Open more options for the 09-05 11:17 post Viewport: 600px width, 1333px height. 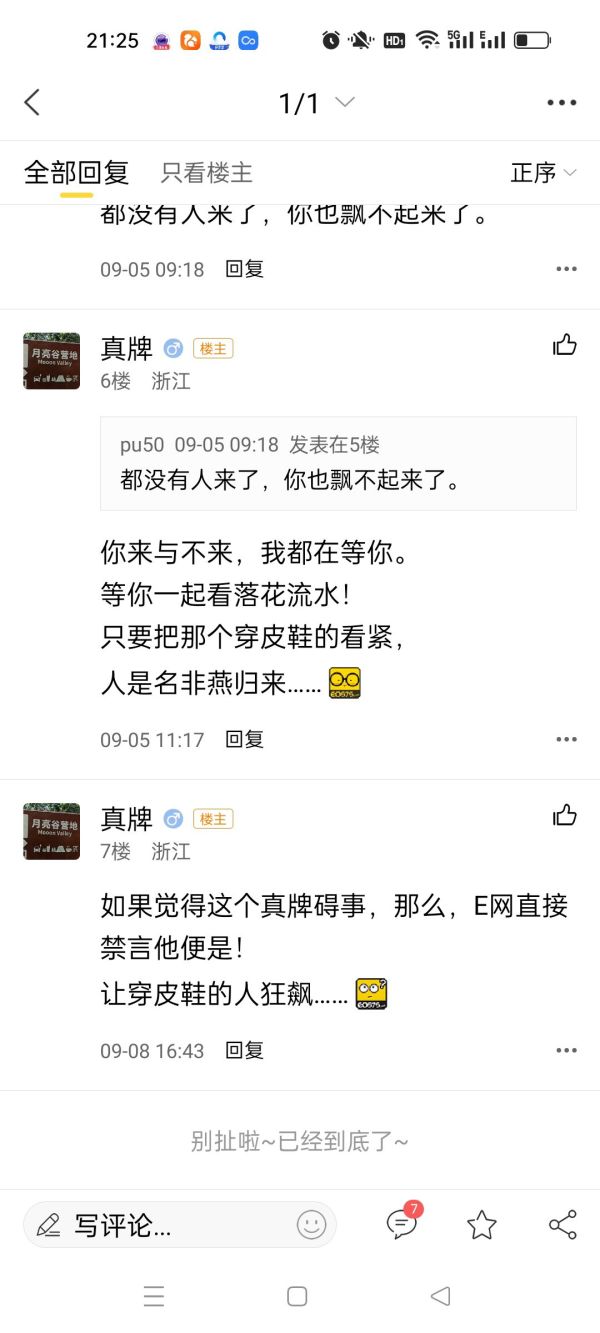(567, 739)
